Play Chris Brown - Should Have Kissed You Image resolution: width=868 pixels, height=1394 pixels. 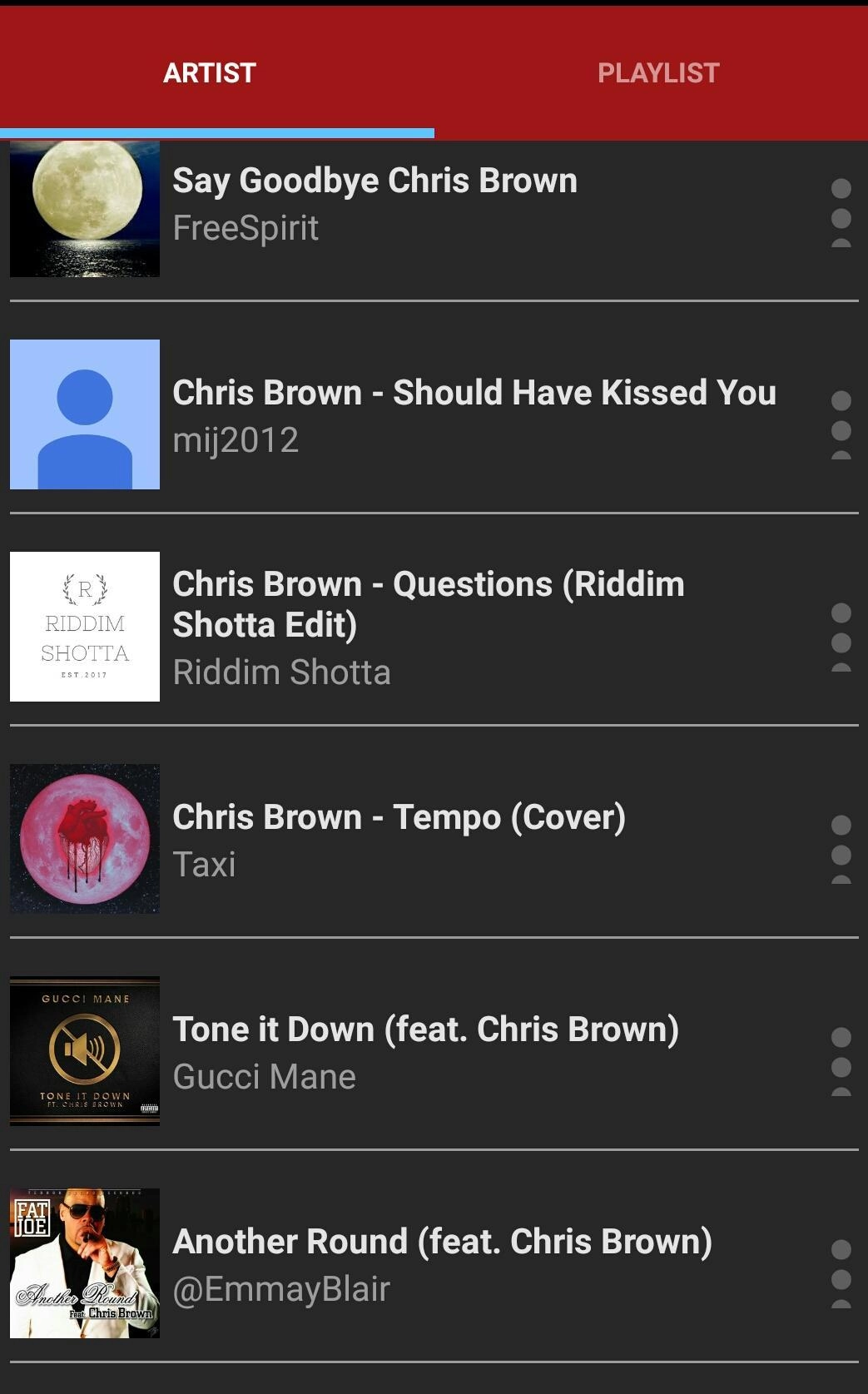(474, 415)
